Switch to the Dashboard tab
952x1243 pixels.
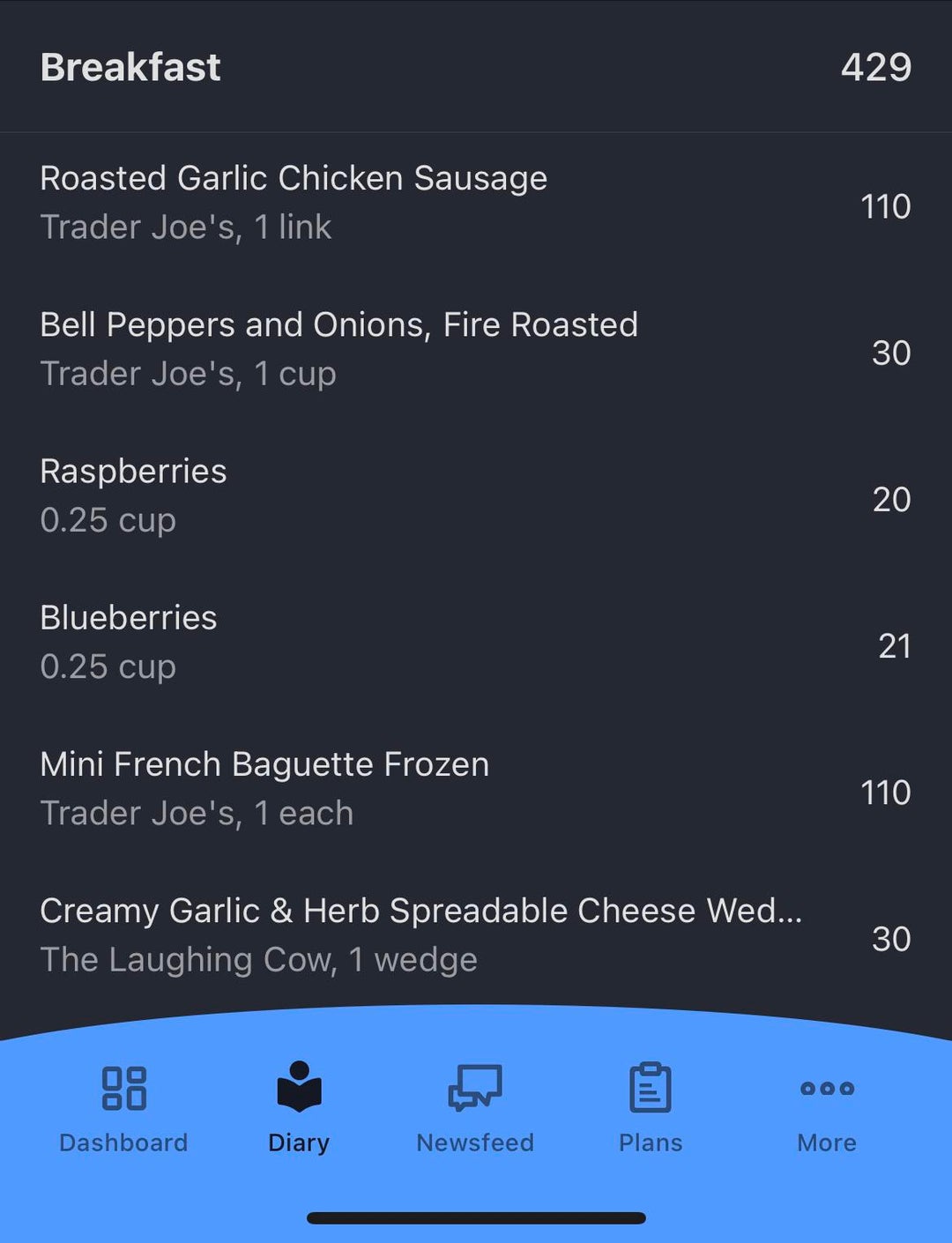tap(123, 1108)
